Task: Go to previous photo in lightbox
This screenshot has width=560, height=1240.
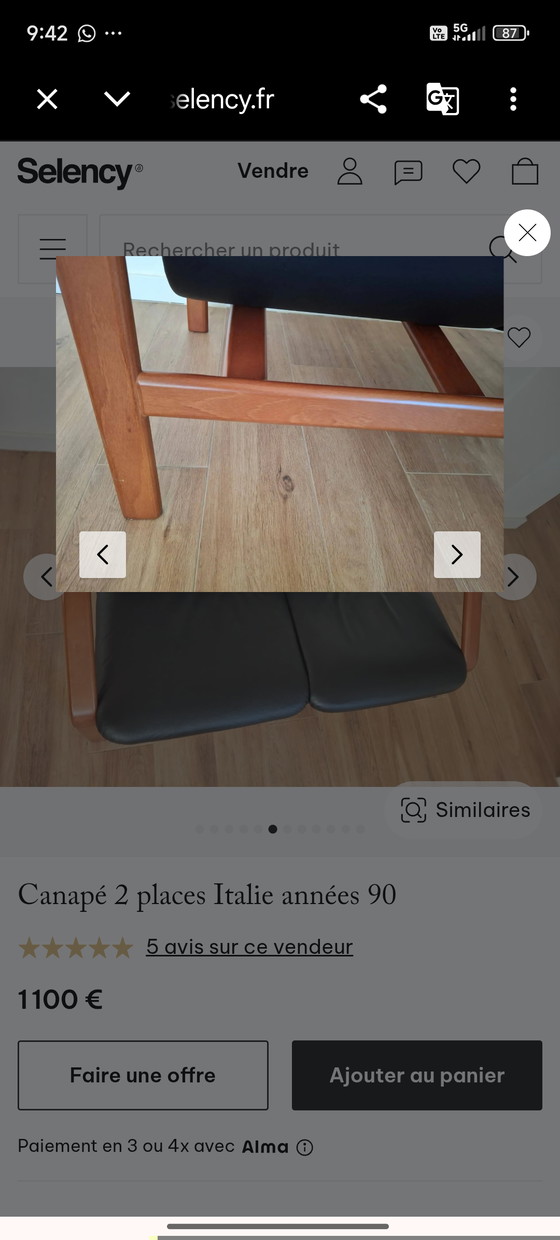Action: coord(103,554)
